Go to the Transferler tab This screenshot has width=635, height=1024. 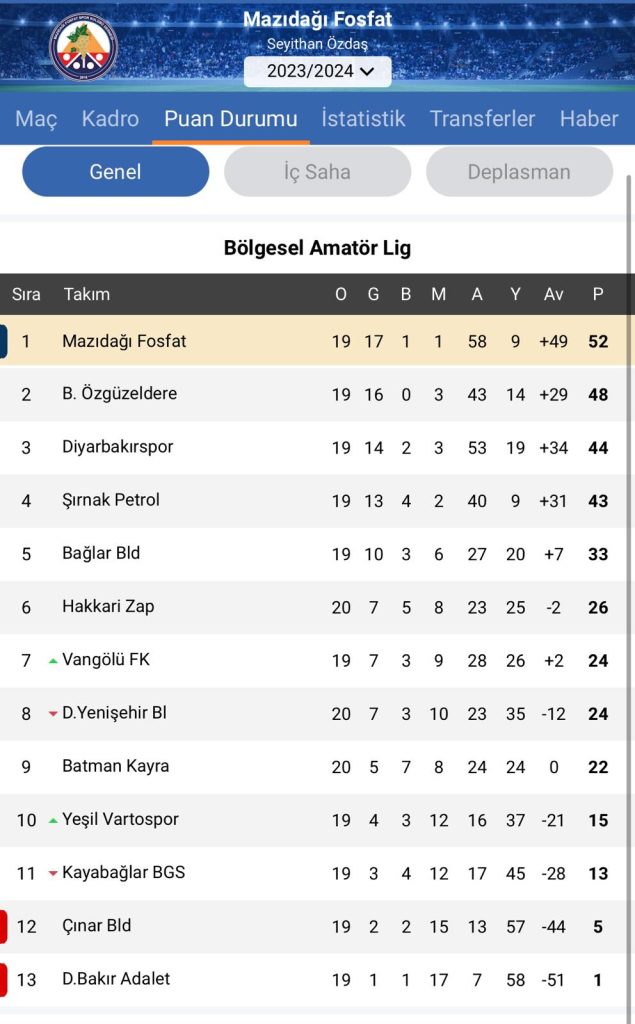coord(482,118)
